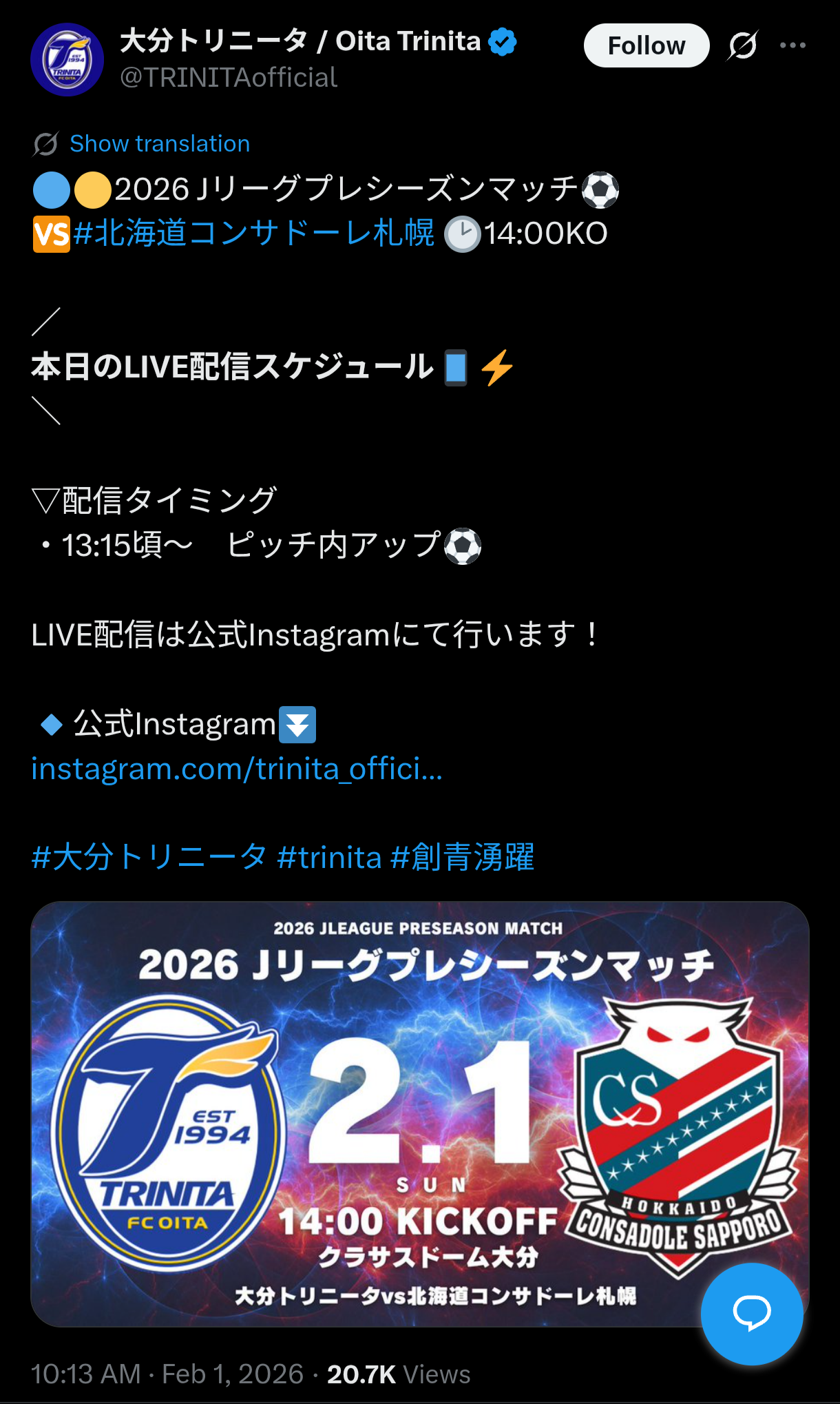Tap Show translation
This screenshot has height=1404, width=840.
(x=159, y=143)
